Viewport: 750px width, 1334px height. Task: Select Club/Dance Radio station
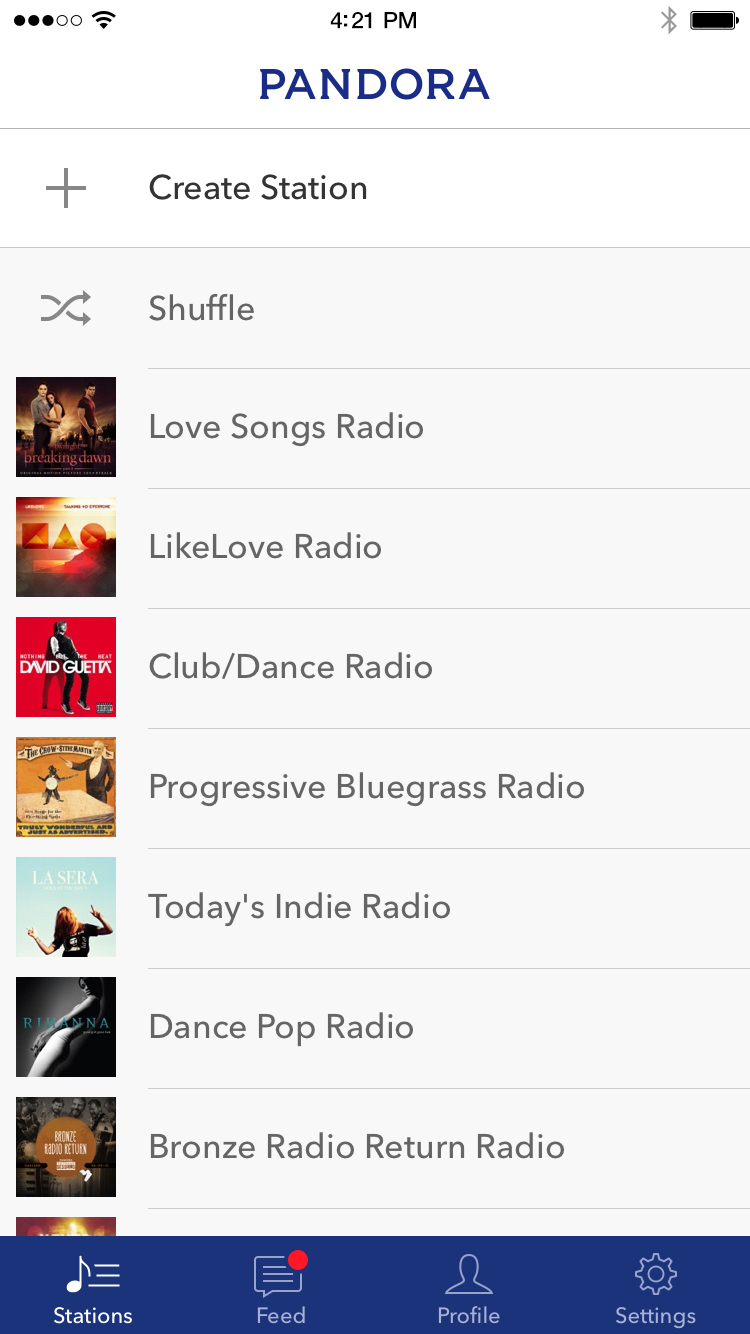pyautogui.click(x=290, y=667)
